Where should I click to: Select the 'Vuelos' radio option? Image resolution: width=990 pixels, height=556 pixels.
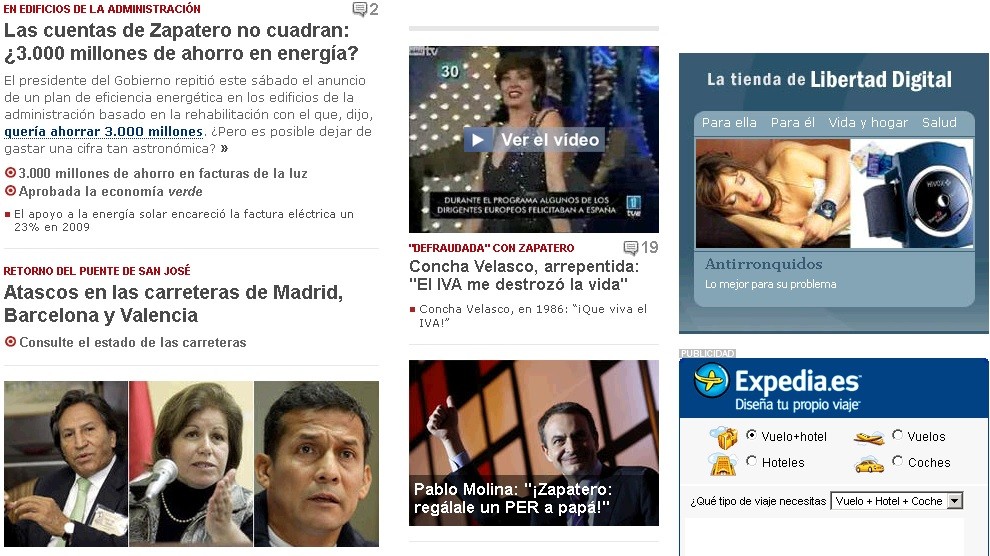coord(897,436)
